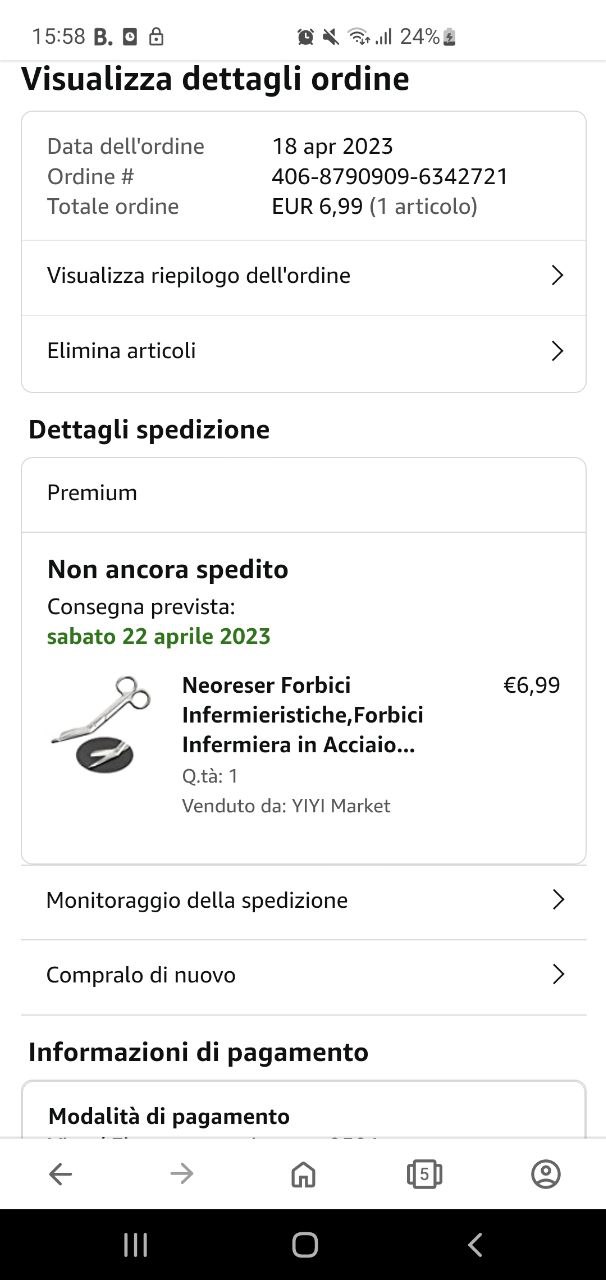This screenshot has height=1280, width=606.
Task: Tap the system home button
Action: [305, 1245]
